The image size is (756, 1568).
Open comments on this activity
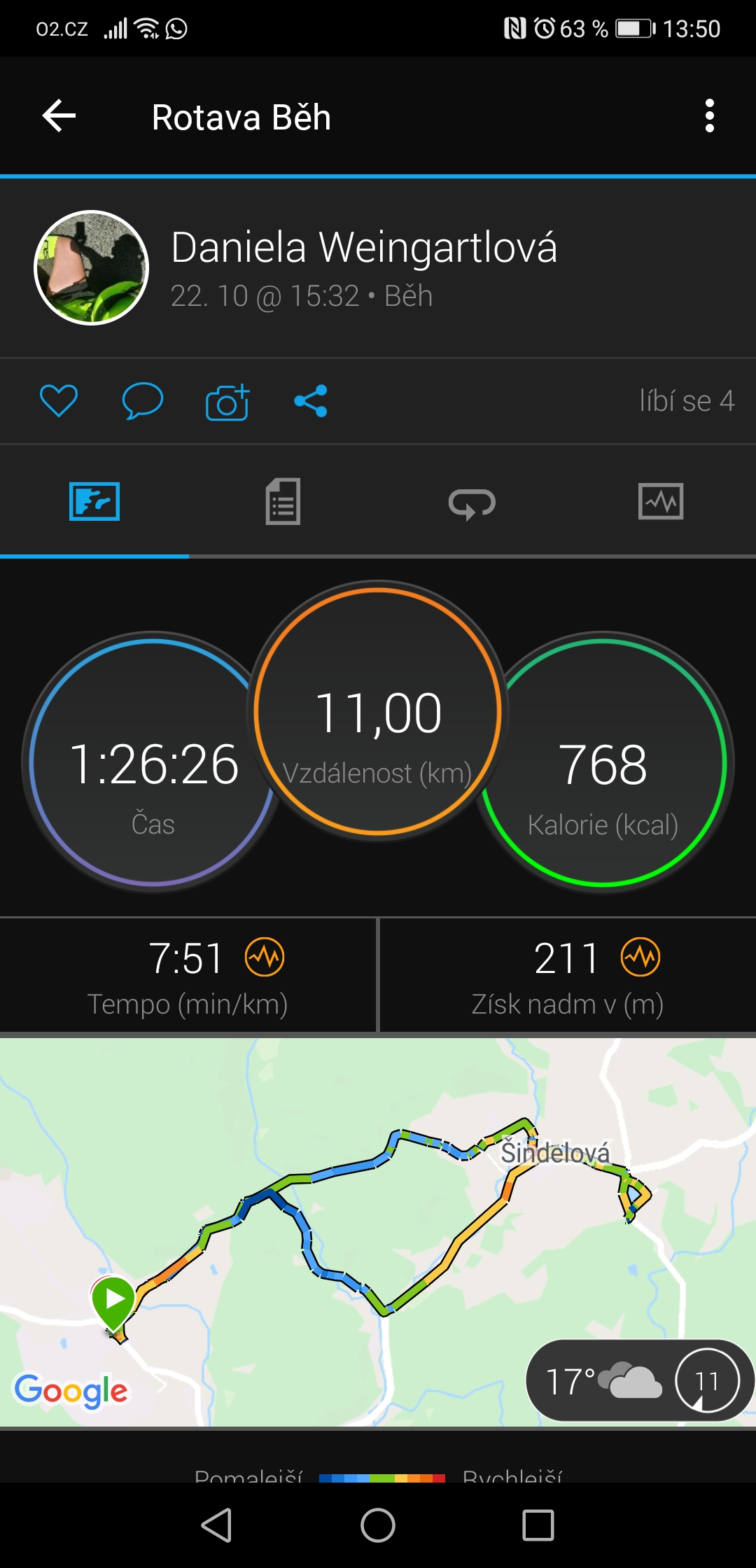[142, 401]
